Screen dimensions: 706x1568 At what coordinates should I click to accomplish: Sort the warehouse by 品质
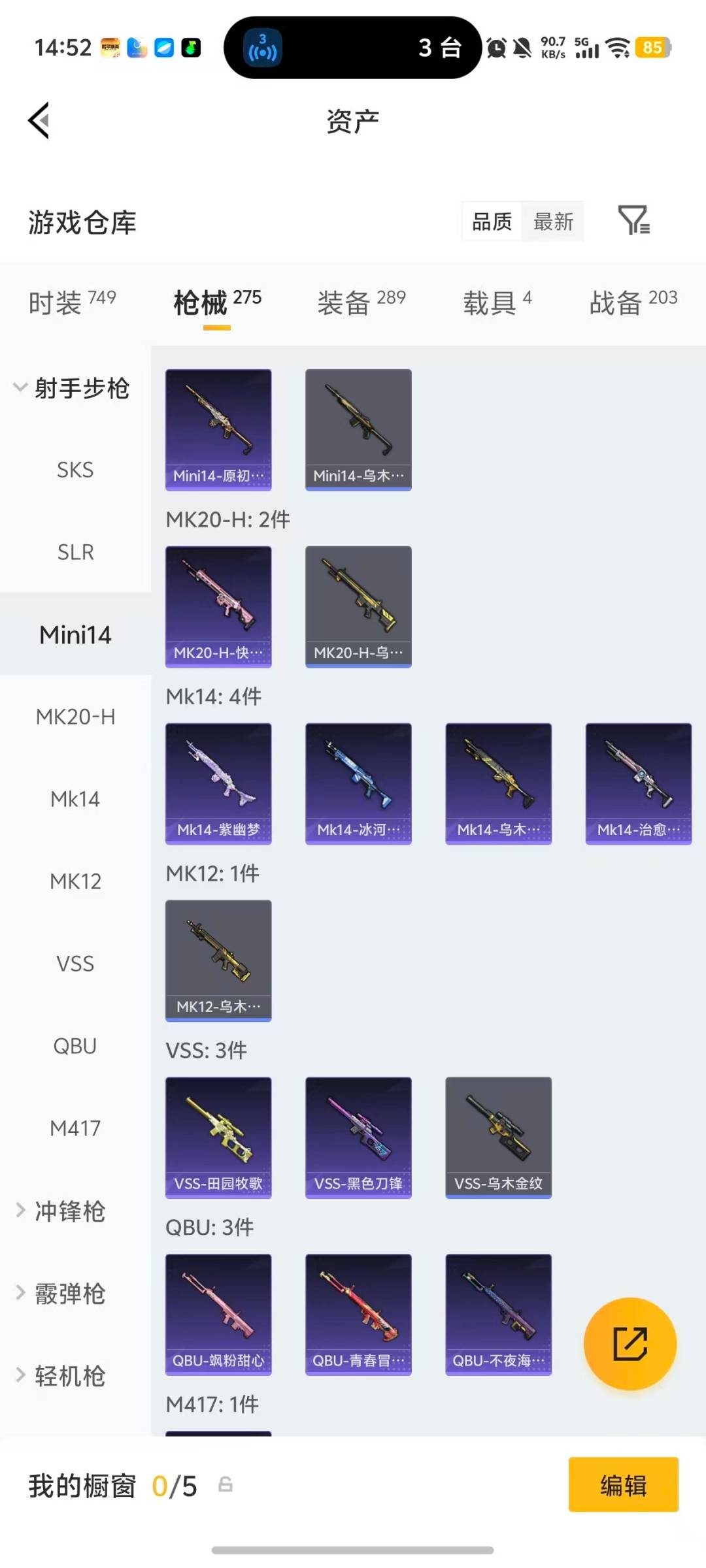[492, 222]
